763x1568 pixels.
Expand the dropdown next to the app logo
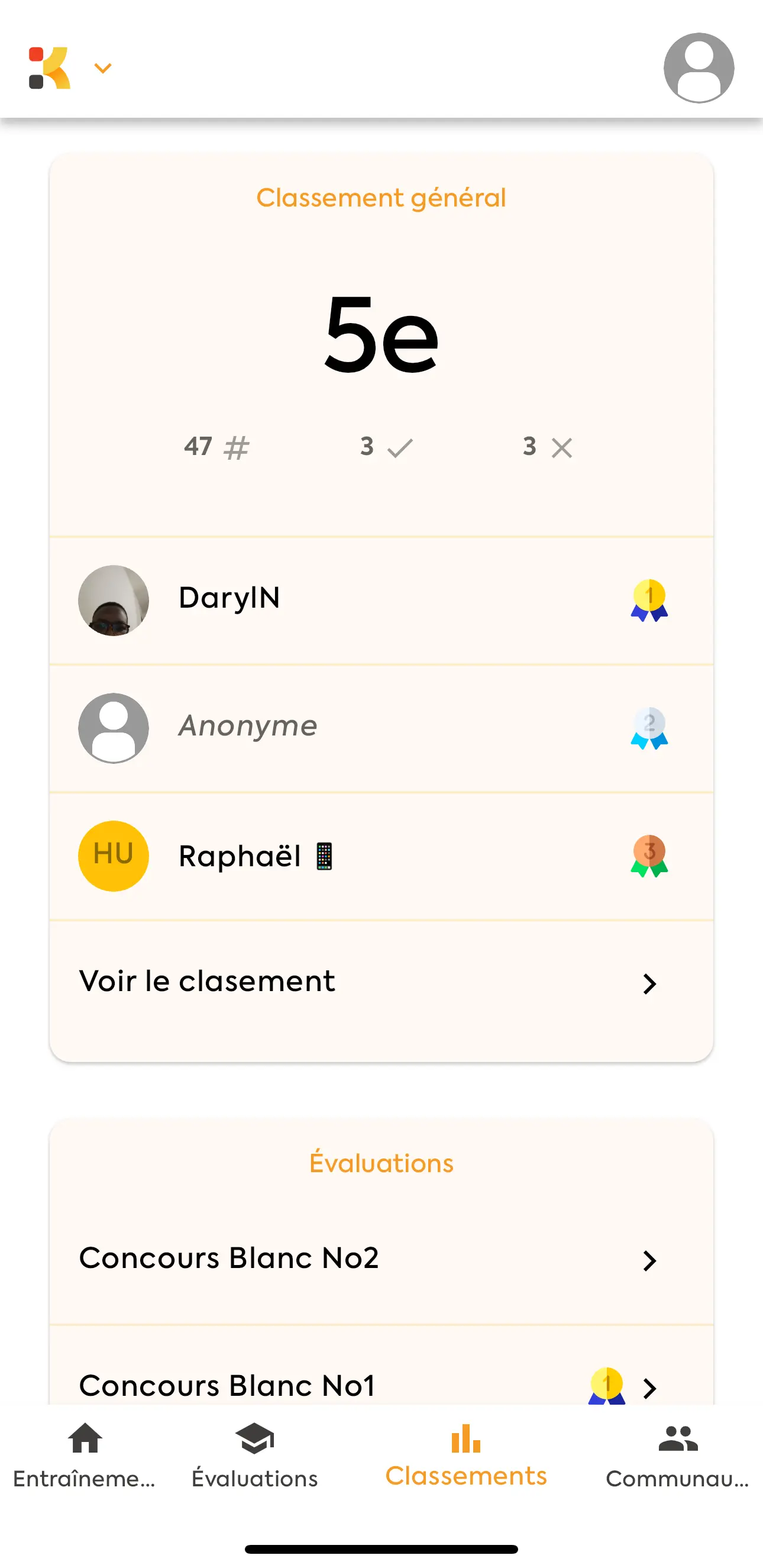tap(103, 68)
